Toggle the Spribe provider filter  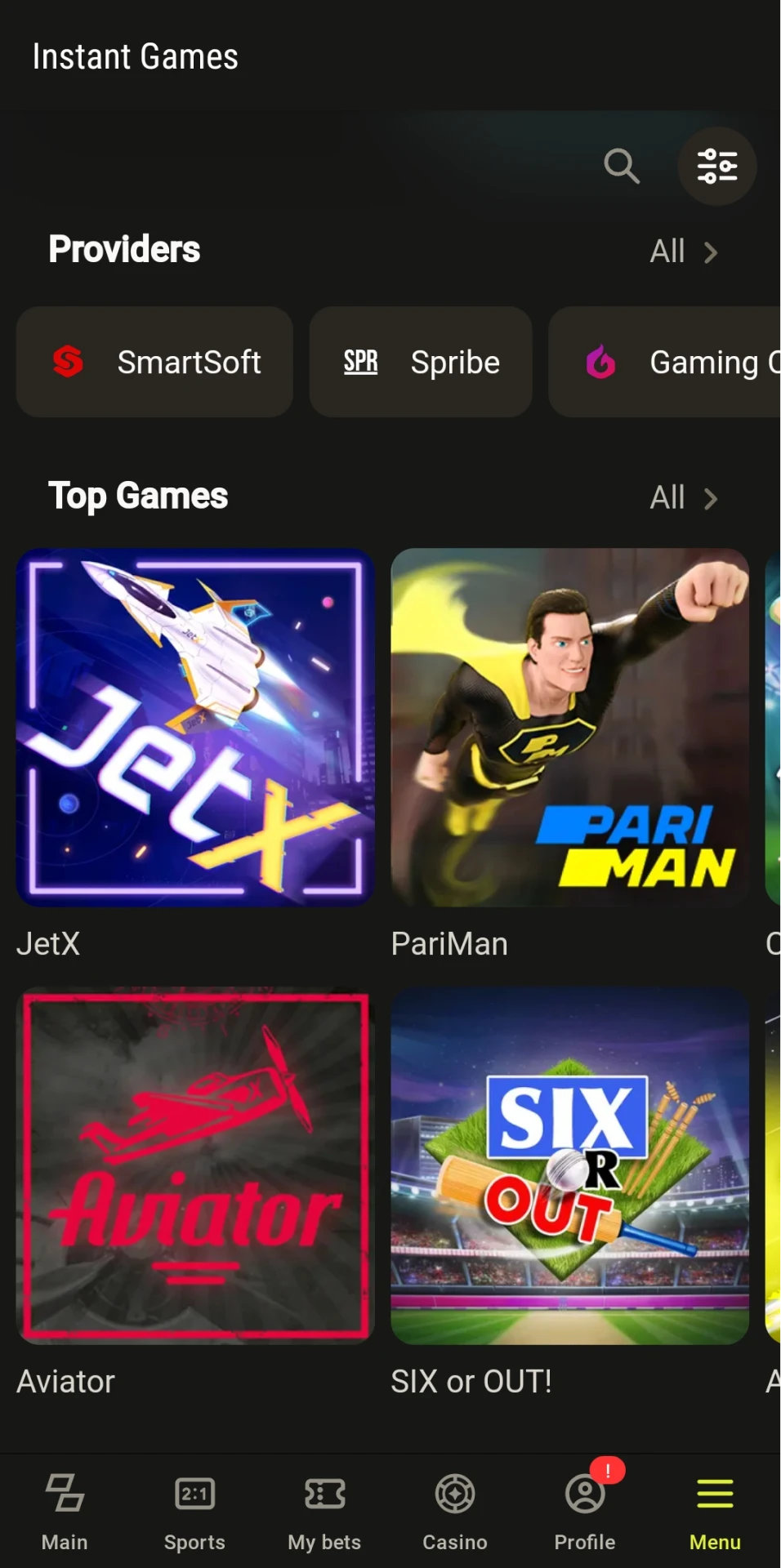click(x=421, y=362)
